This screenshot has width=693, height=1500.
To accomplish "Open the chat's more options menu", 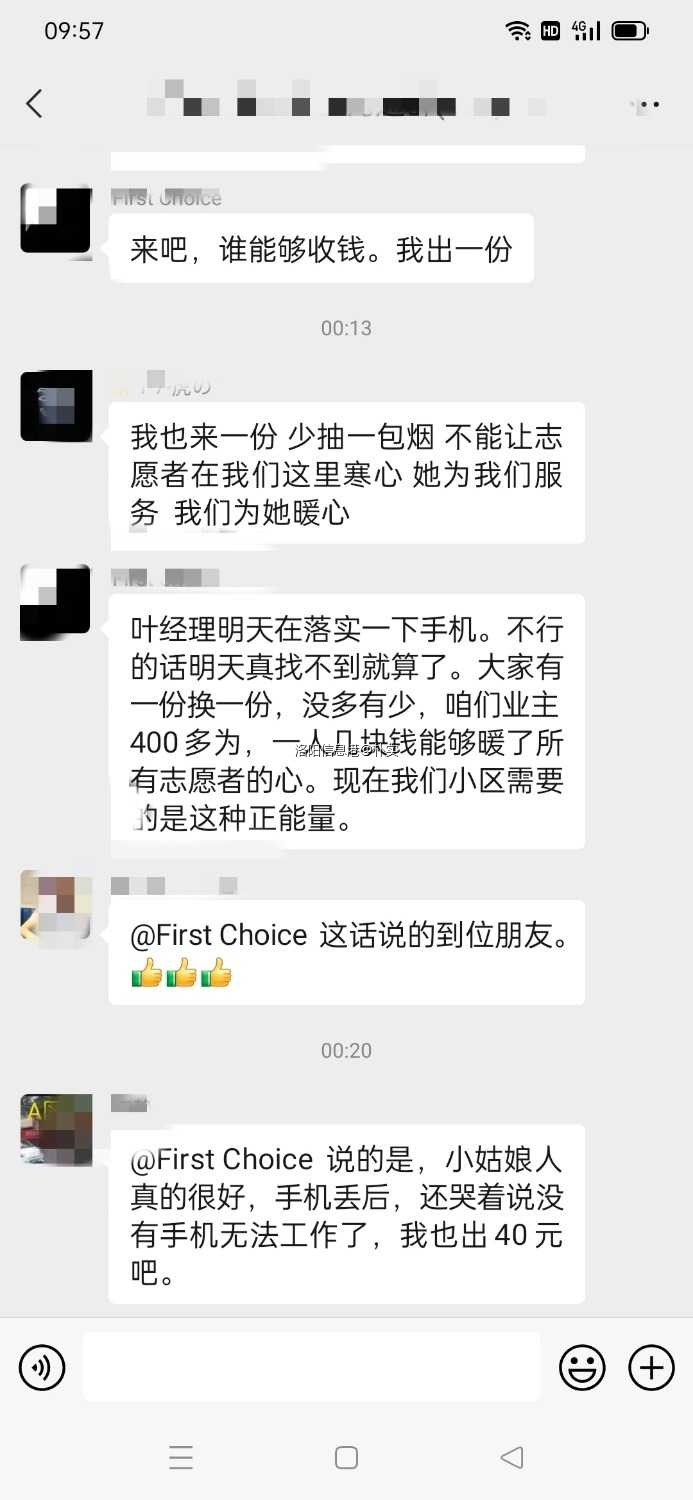I will [x=649, y=104].
